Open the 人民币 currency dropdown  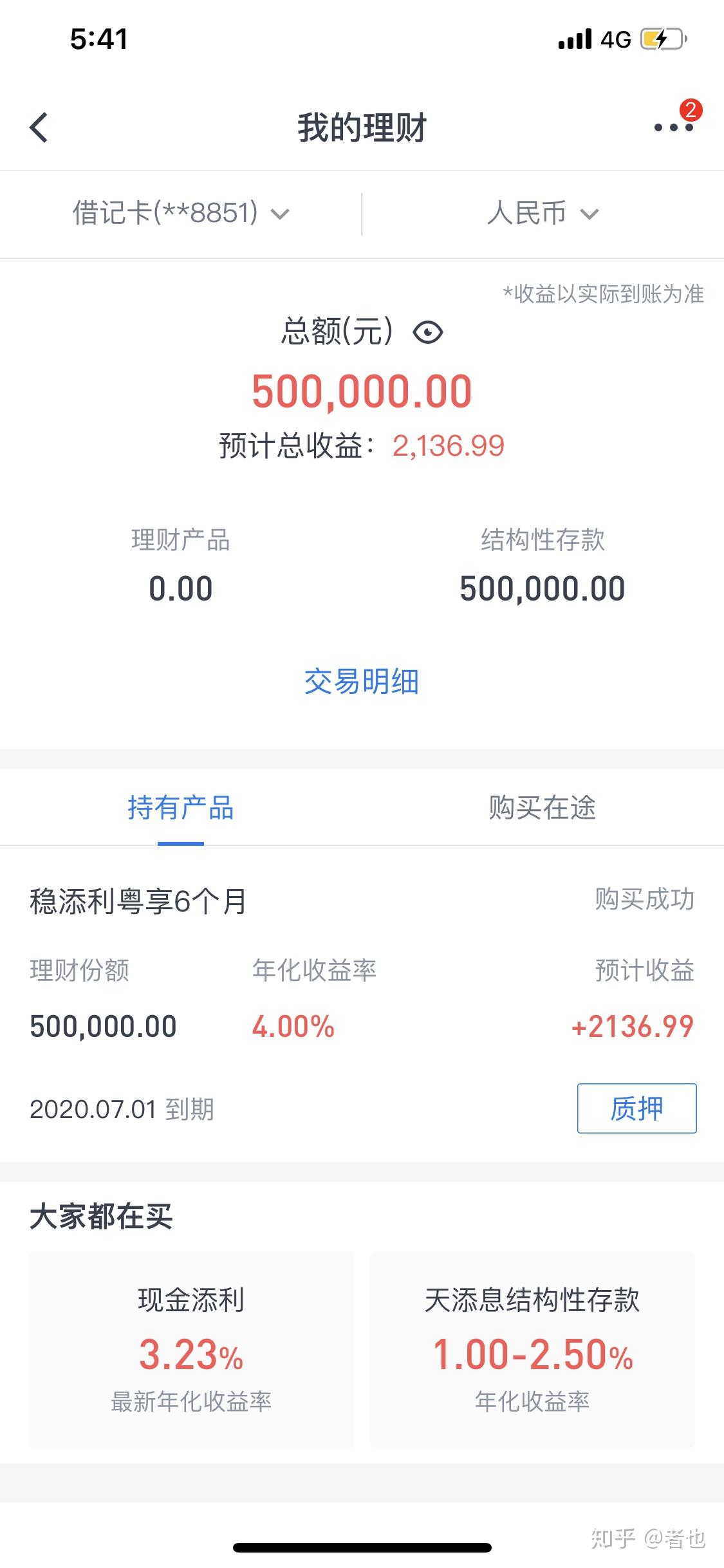(543, 213)
